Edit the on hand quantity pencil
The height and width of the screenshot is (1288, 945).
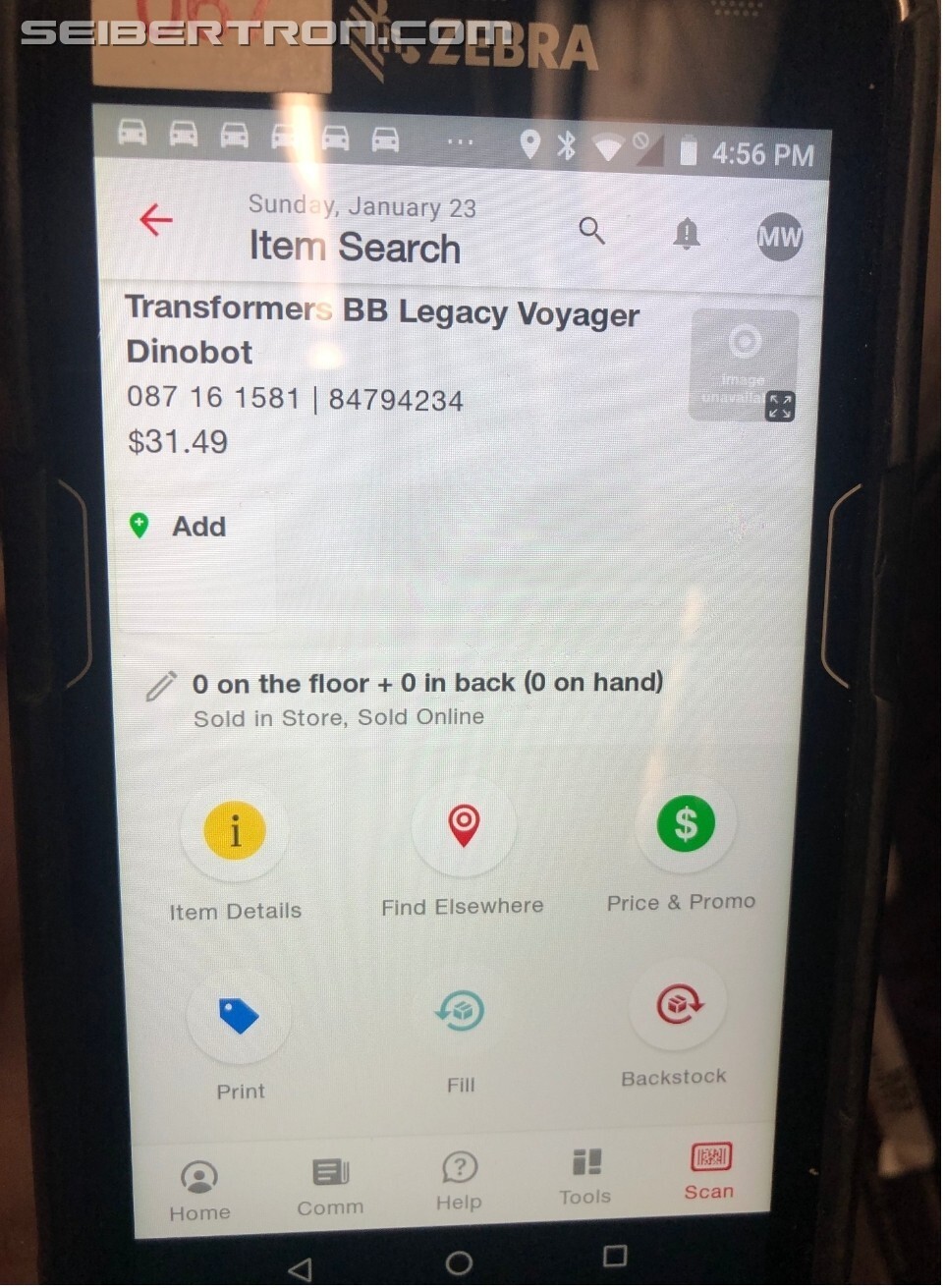161,686
